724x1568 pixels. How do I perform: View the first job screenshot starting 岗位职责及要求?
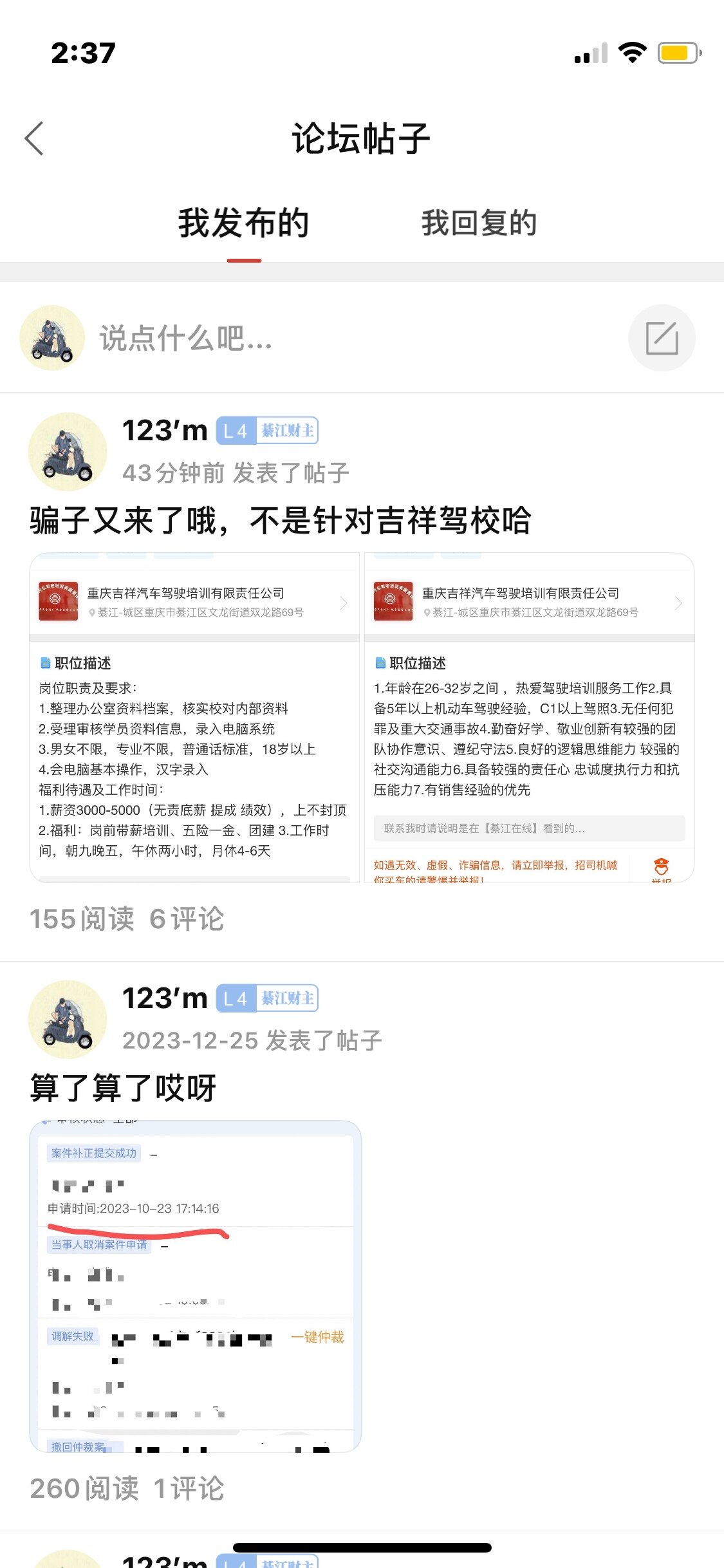coord(194,718)
